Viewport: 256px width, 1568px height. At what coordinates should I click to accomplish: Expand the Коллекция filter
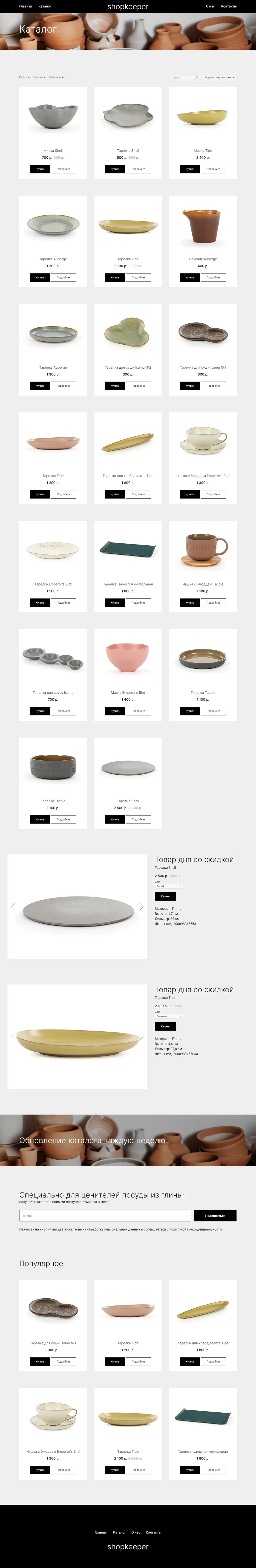click(x=56, y=77)
